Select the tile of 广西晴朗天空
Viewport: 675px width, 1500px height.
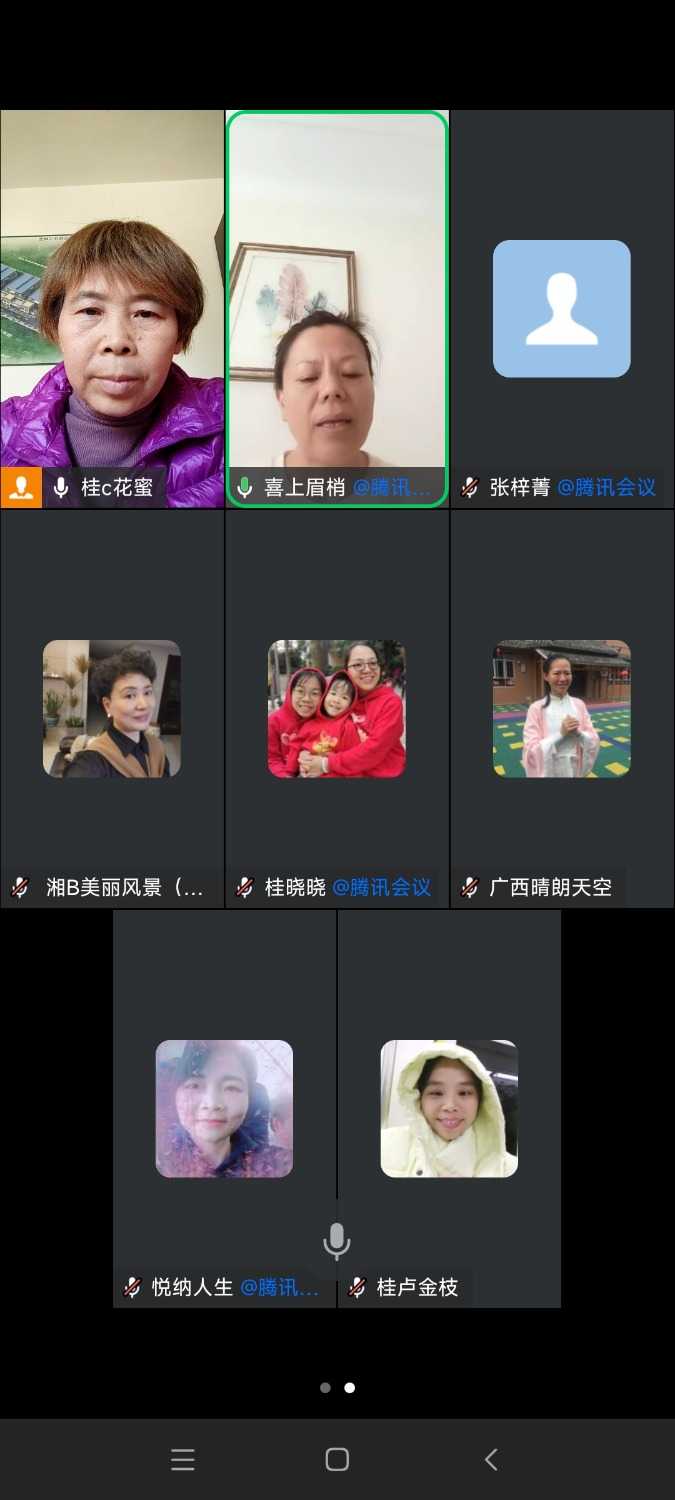pyautogui.click(x=562, y=708)
